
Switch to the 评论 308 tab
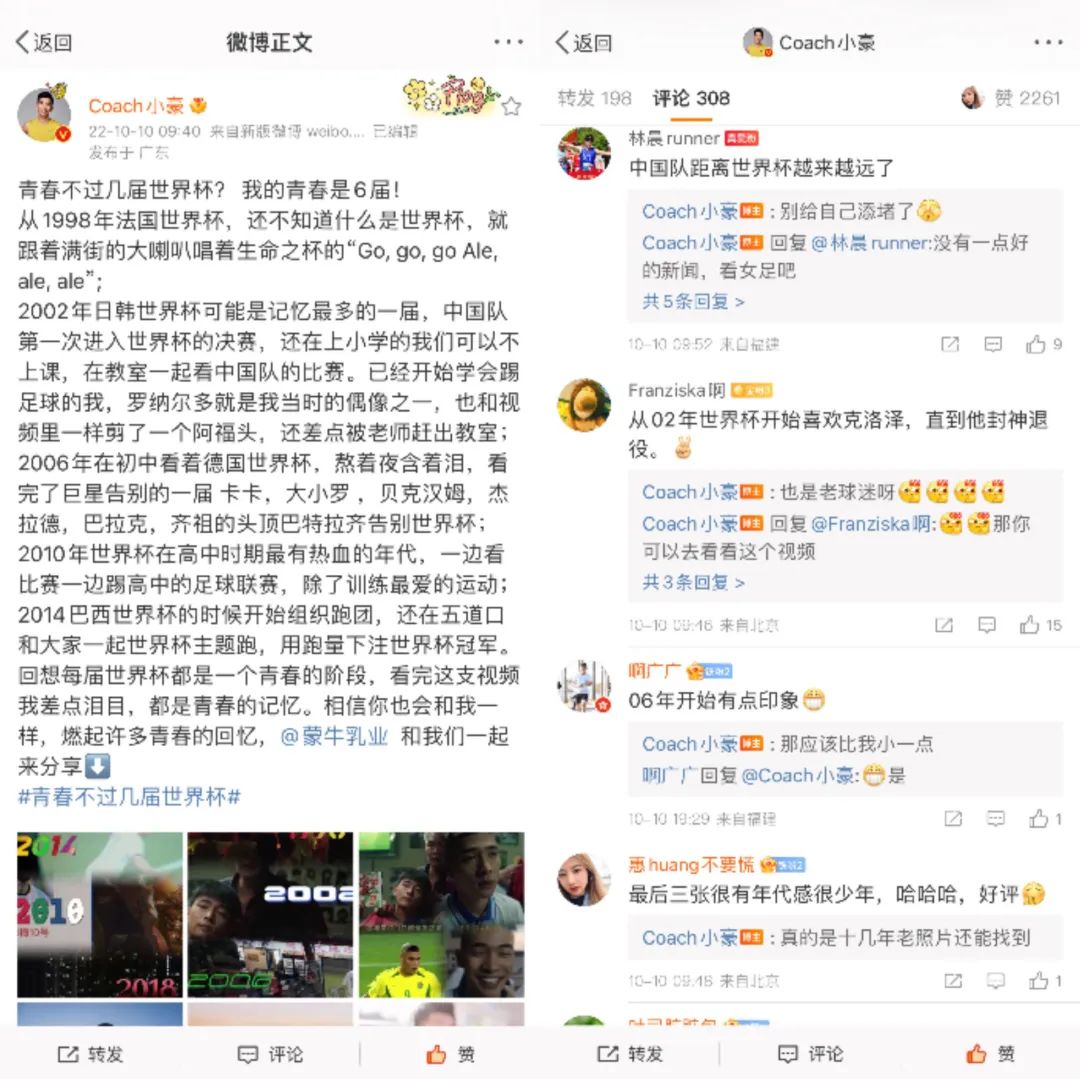691,98
